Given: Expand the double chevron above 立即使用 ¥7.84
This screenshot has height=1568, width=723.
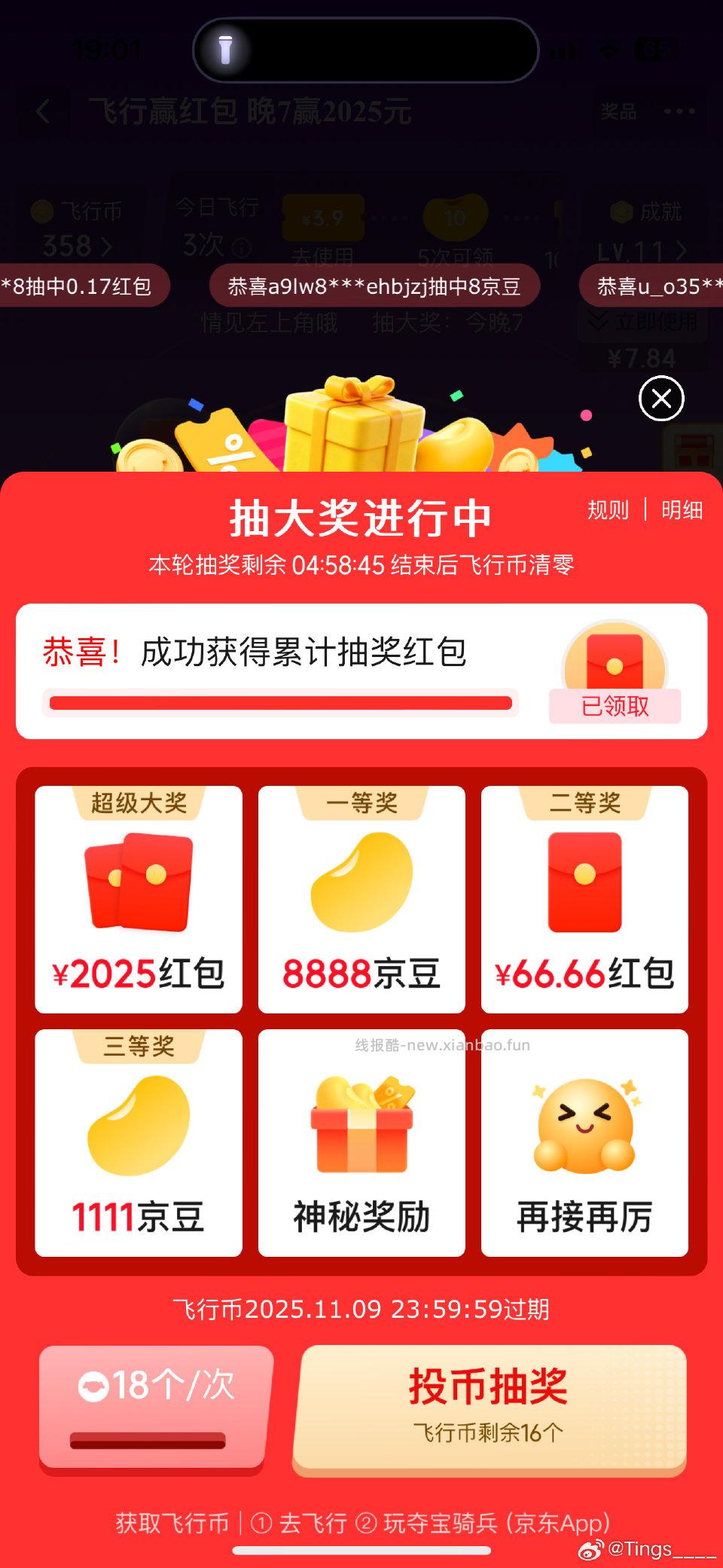Looking at the screenshot, I should coord(596,319).
